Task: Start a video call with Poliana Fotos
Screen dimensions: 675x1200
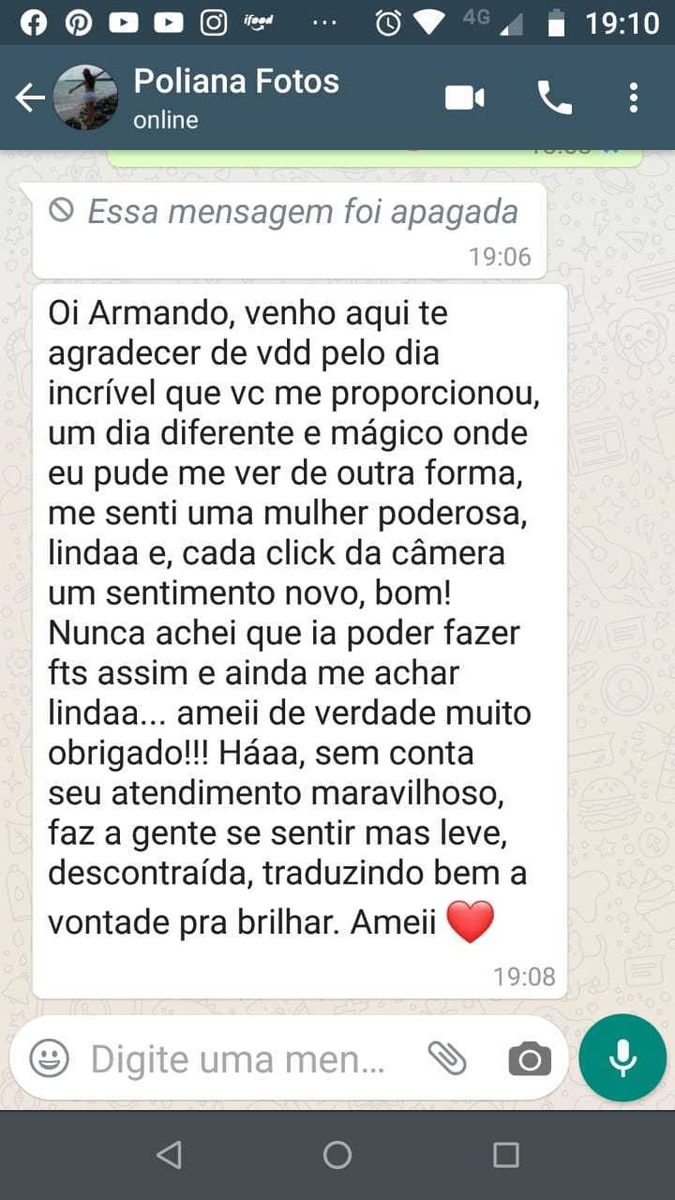Action: [x=464, y=97]
